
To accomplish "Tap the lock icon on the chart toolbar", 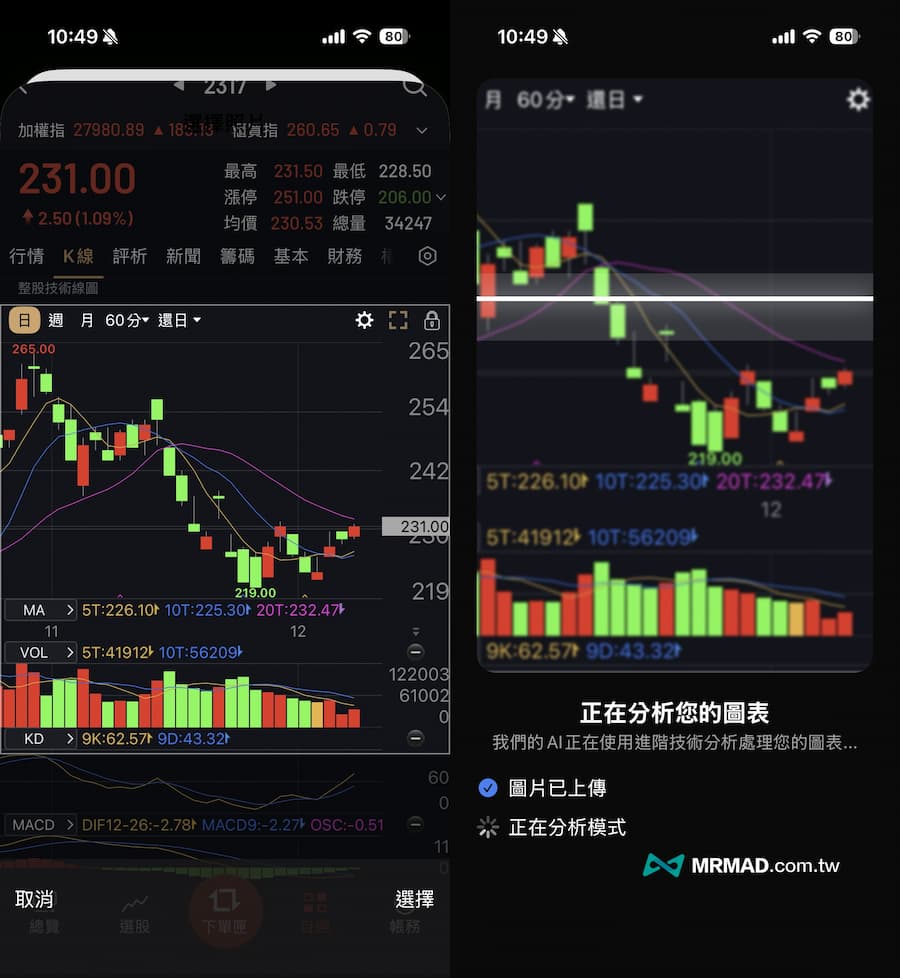I will tap(431, 320).
